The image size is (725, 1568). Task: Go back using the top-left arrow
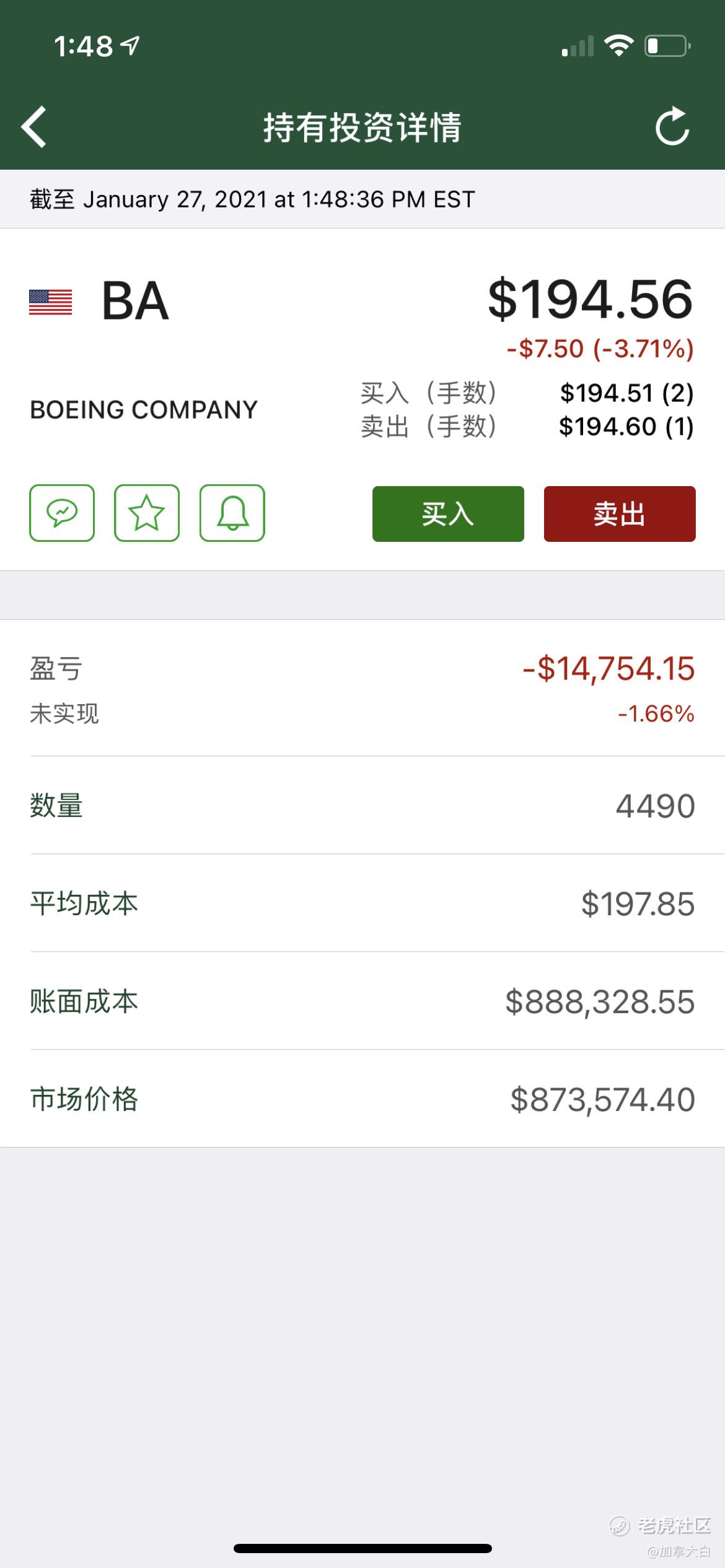click(x=34, y=127)
